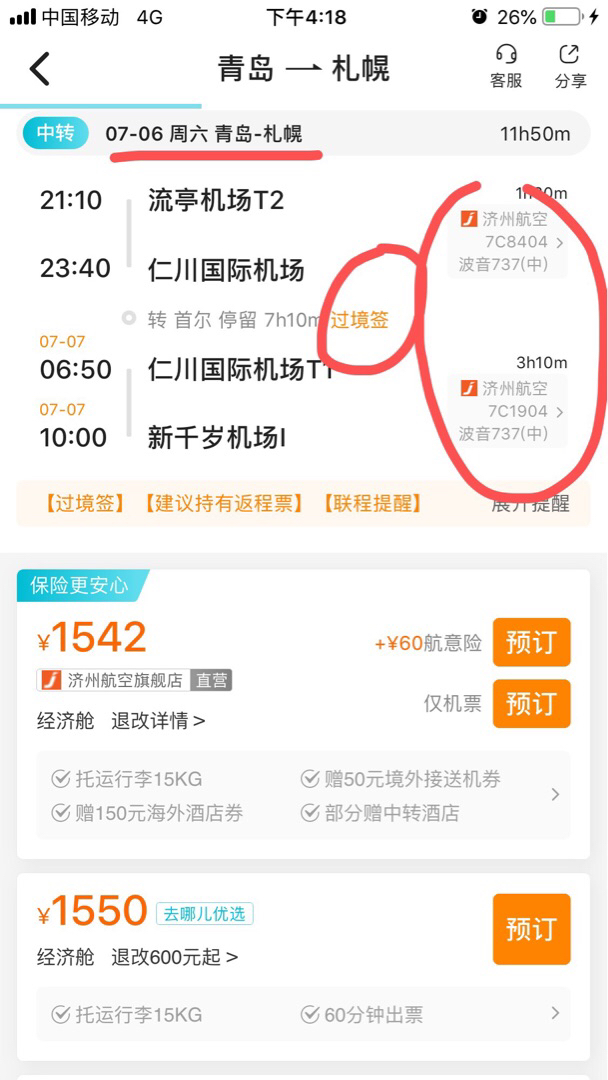The height and width of the screenshot is (1080, 608).
Task: View 退改详情 for the ¥1542 fare
Action: [x=158, y=721]
